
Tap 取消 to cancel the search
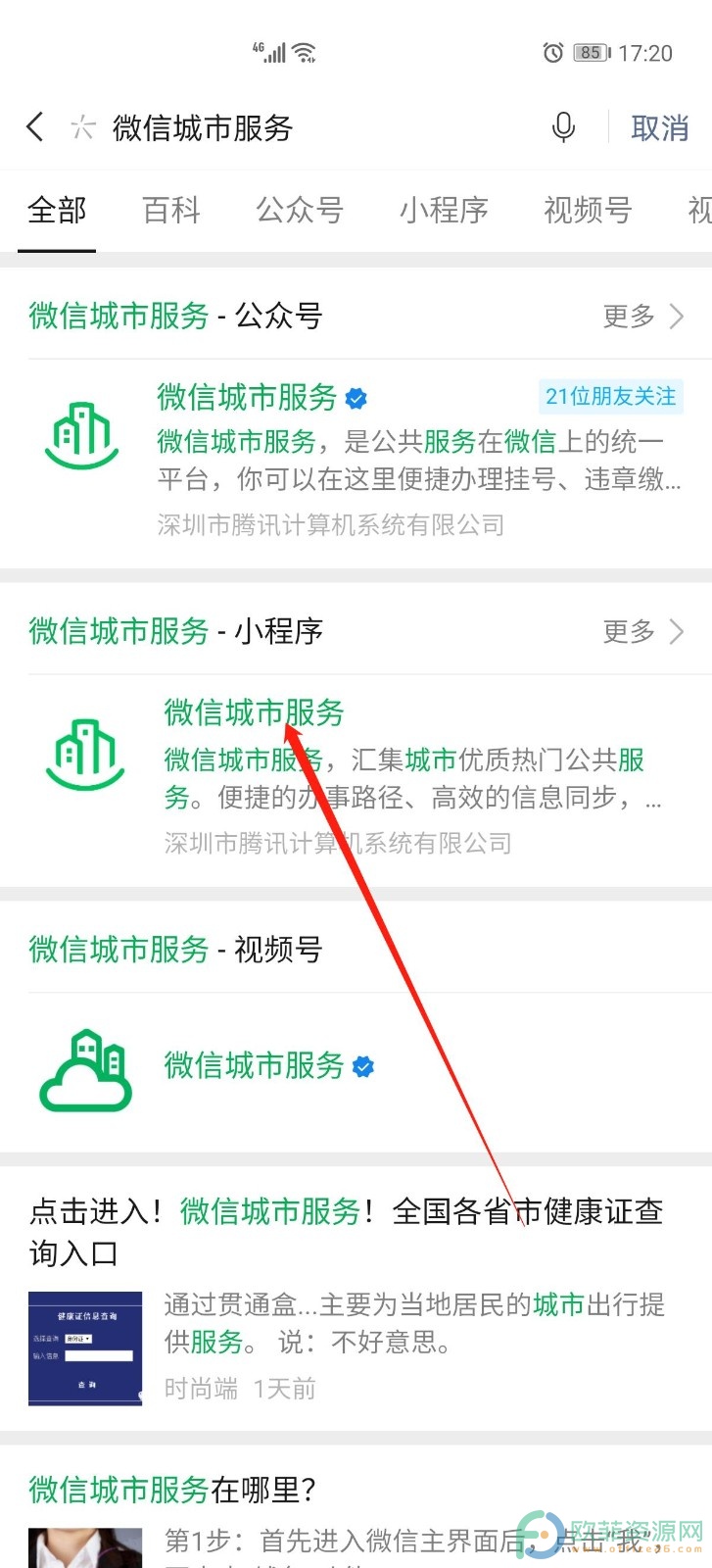pos(659,127)
